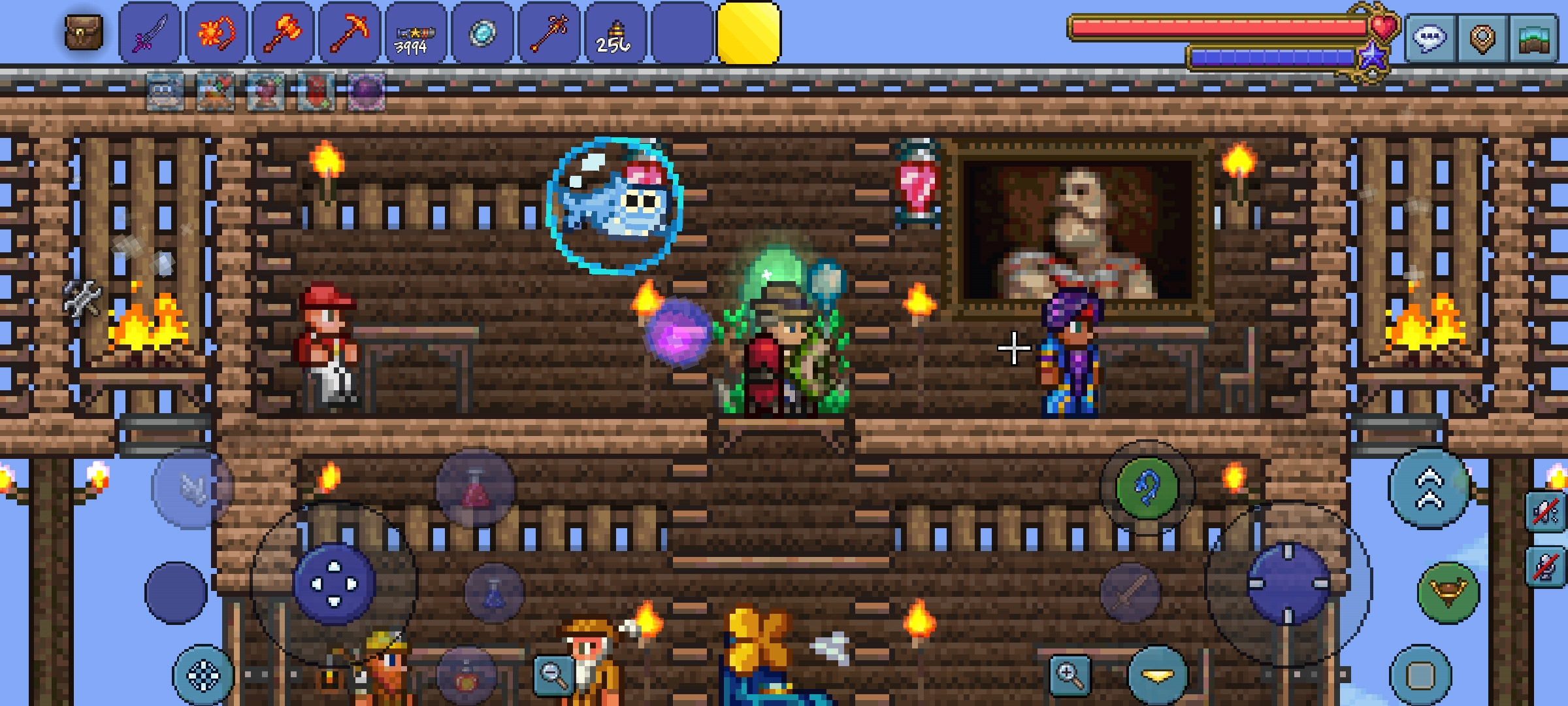
Task: Open the inventory bag
Action: pyautogui.click(x=84, y=33)
